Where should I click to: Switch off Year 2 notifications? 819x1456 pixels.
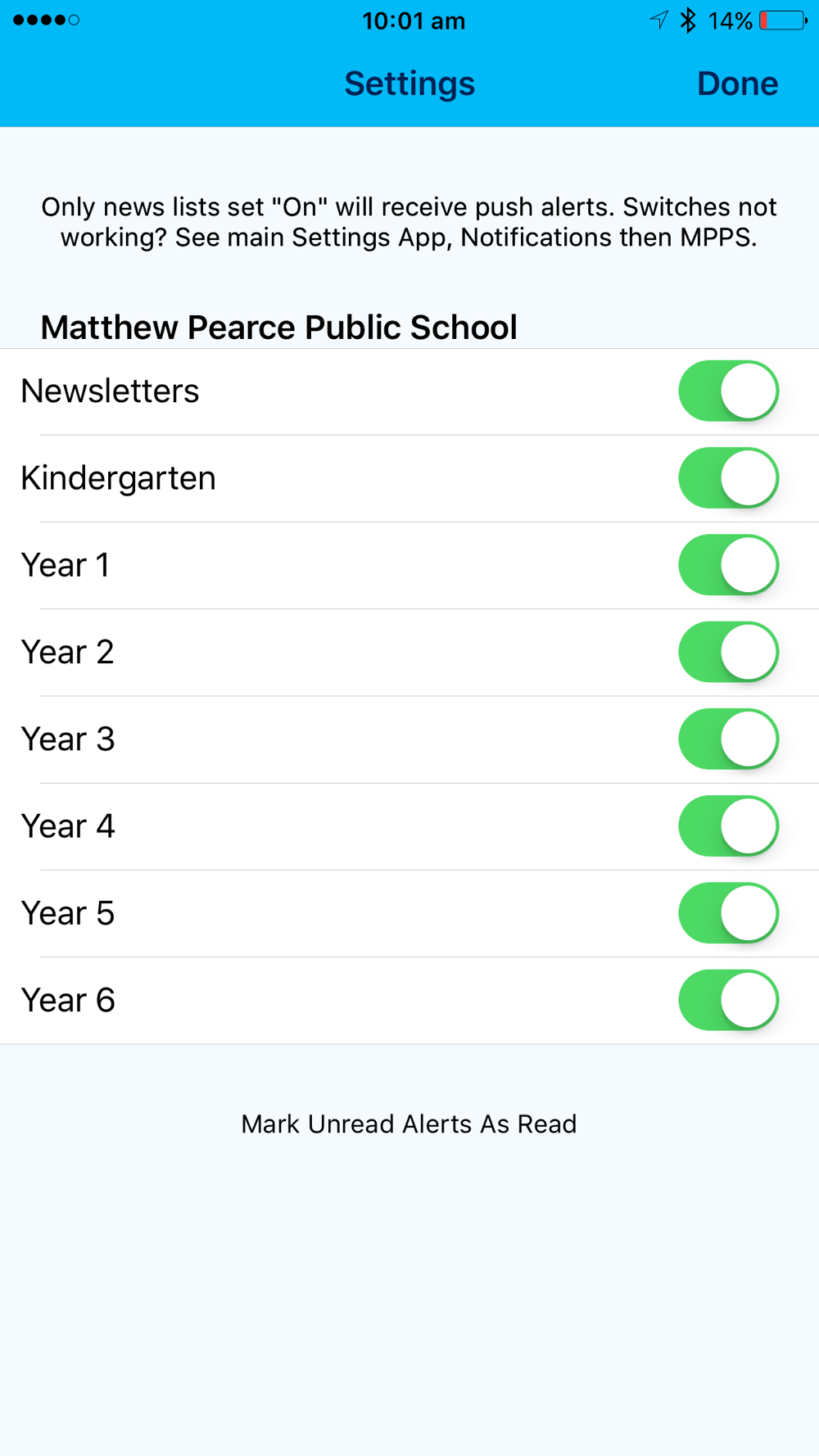729,653
